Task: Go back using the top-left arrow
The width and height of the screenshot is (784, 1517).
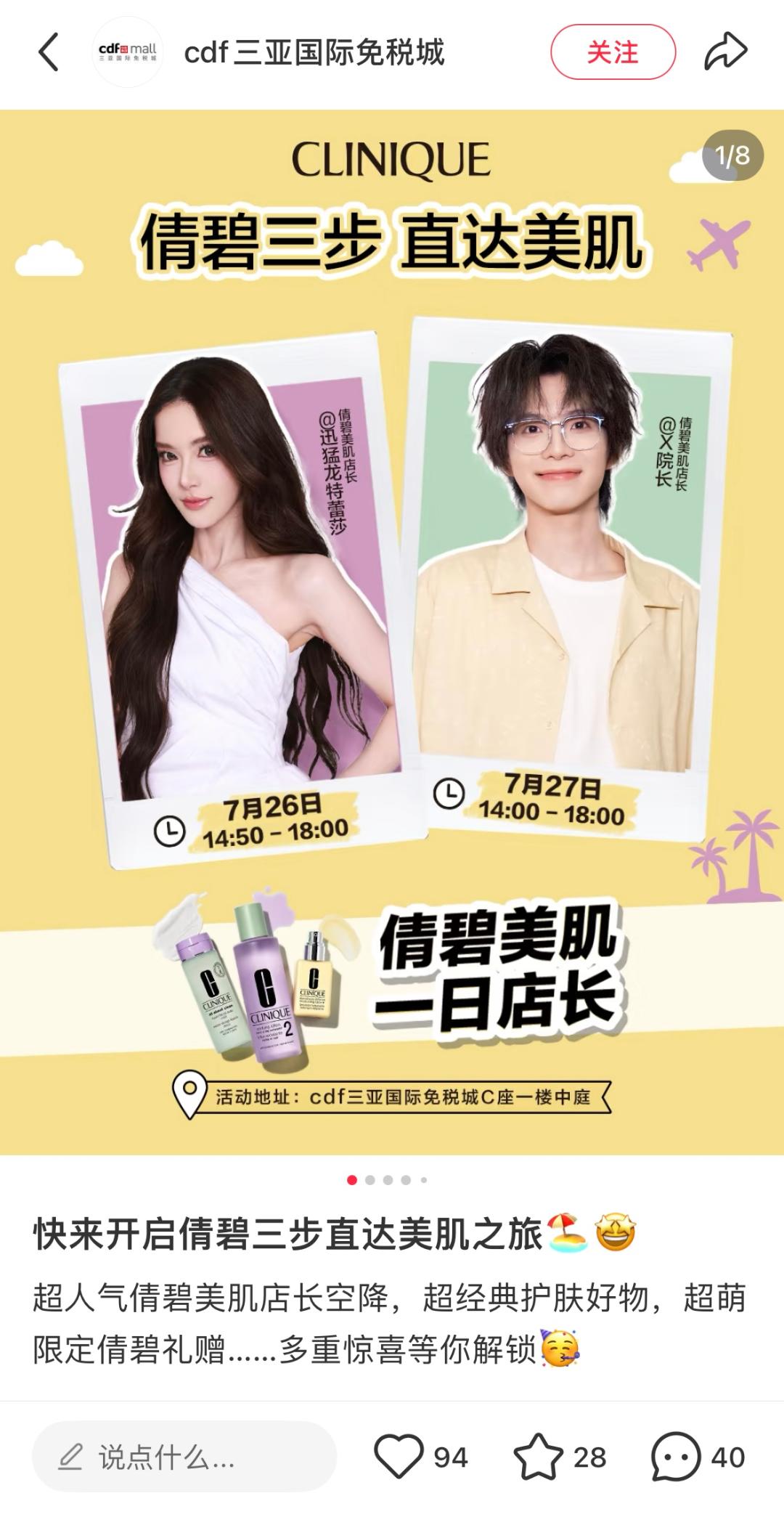Action: [49, 52]
